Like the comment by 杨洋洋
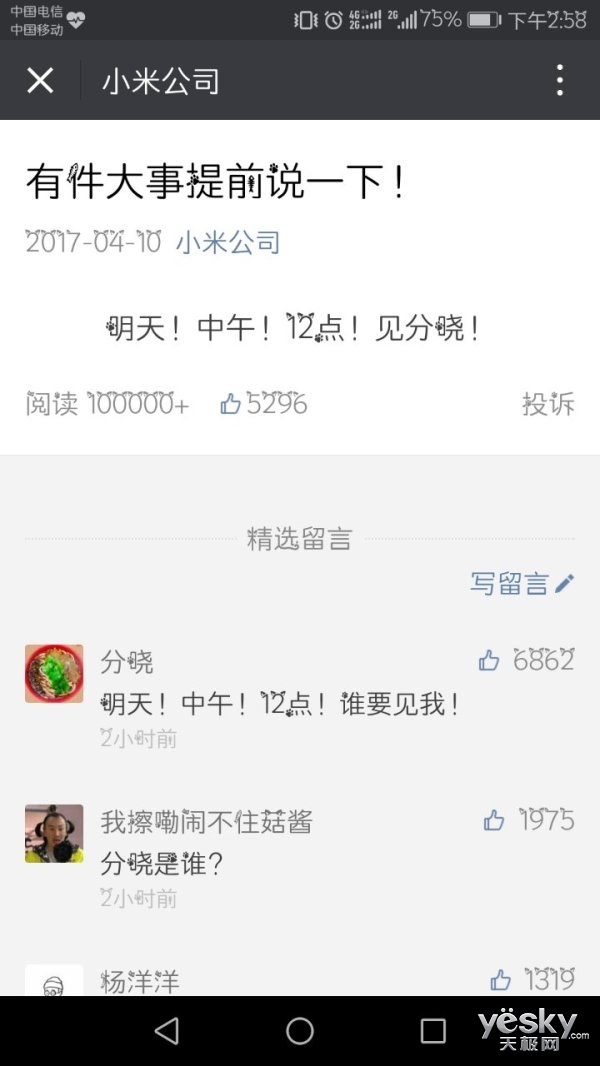The image size is (600, 1066). click(501, 979)
